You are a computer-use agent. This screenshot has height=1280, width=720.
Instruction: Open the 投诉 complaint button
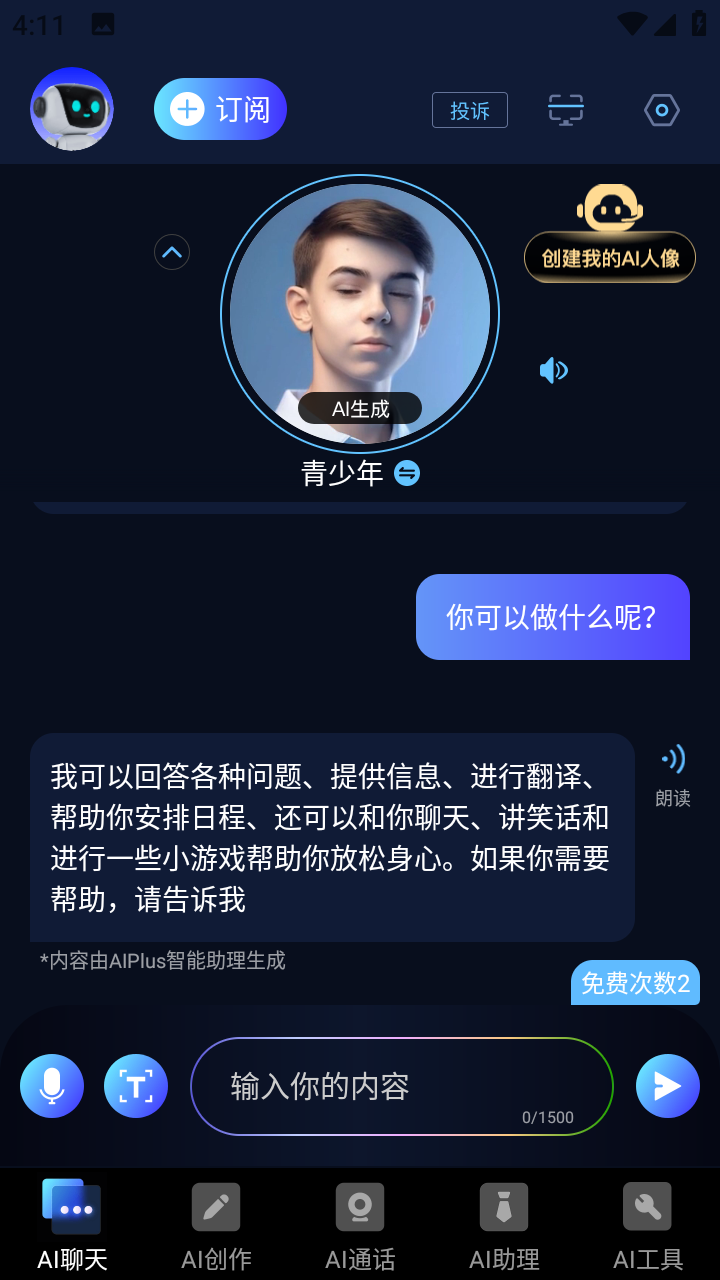coord(469,110)
